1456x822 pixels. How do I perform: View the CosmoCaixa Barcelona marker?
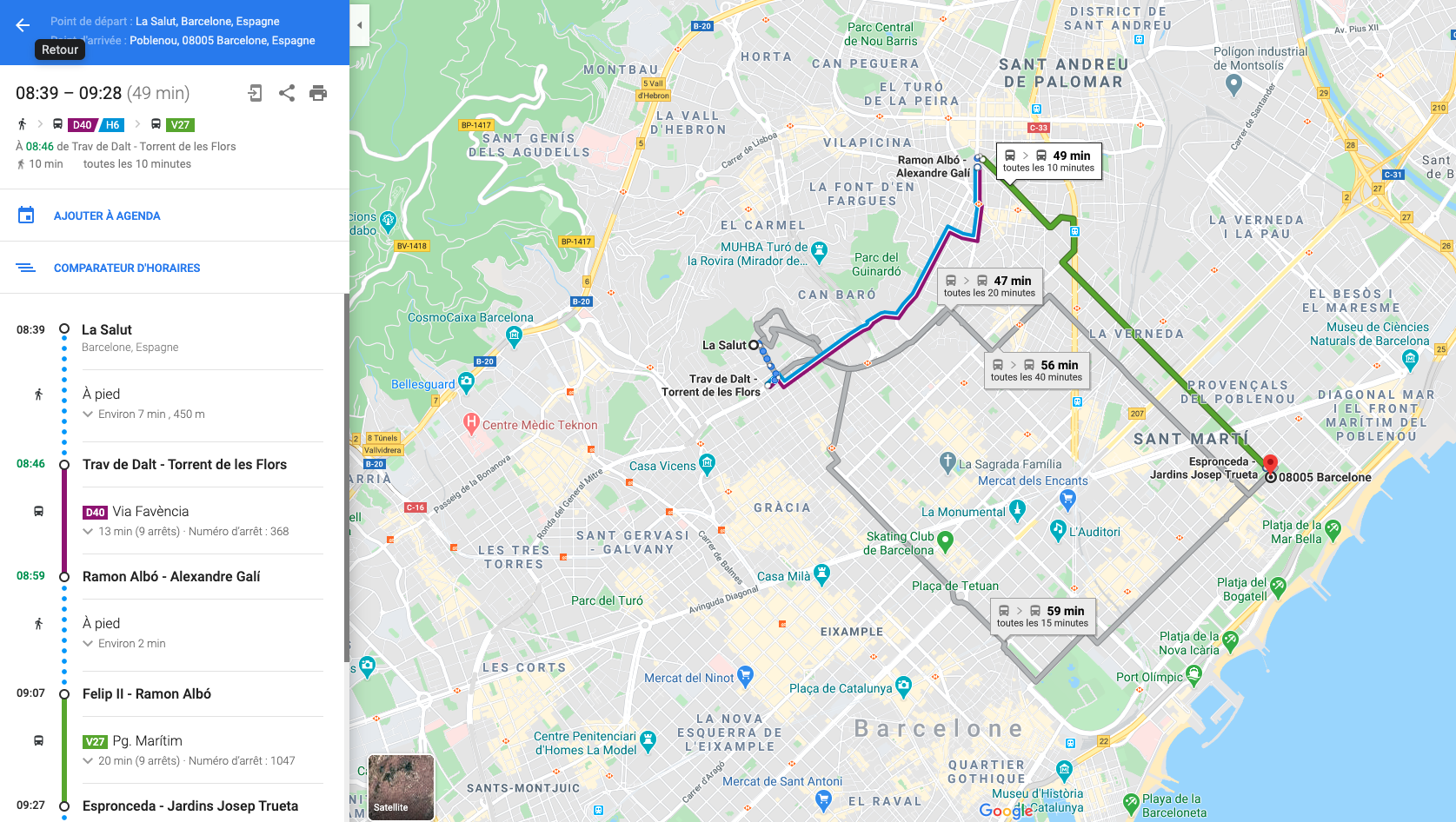pos(514,335)
